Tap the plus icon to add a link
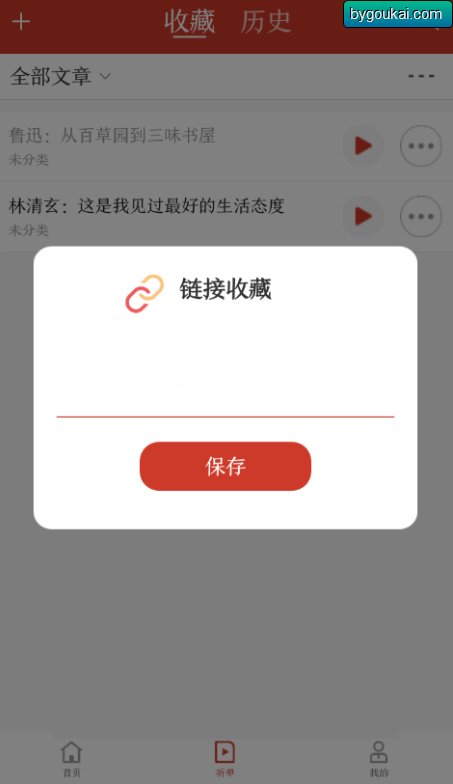 coord(21,22)
